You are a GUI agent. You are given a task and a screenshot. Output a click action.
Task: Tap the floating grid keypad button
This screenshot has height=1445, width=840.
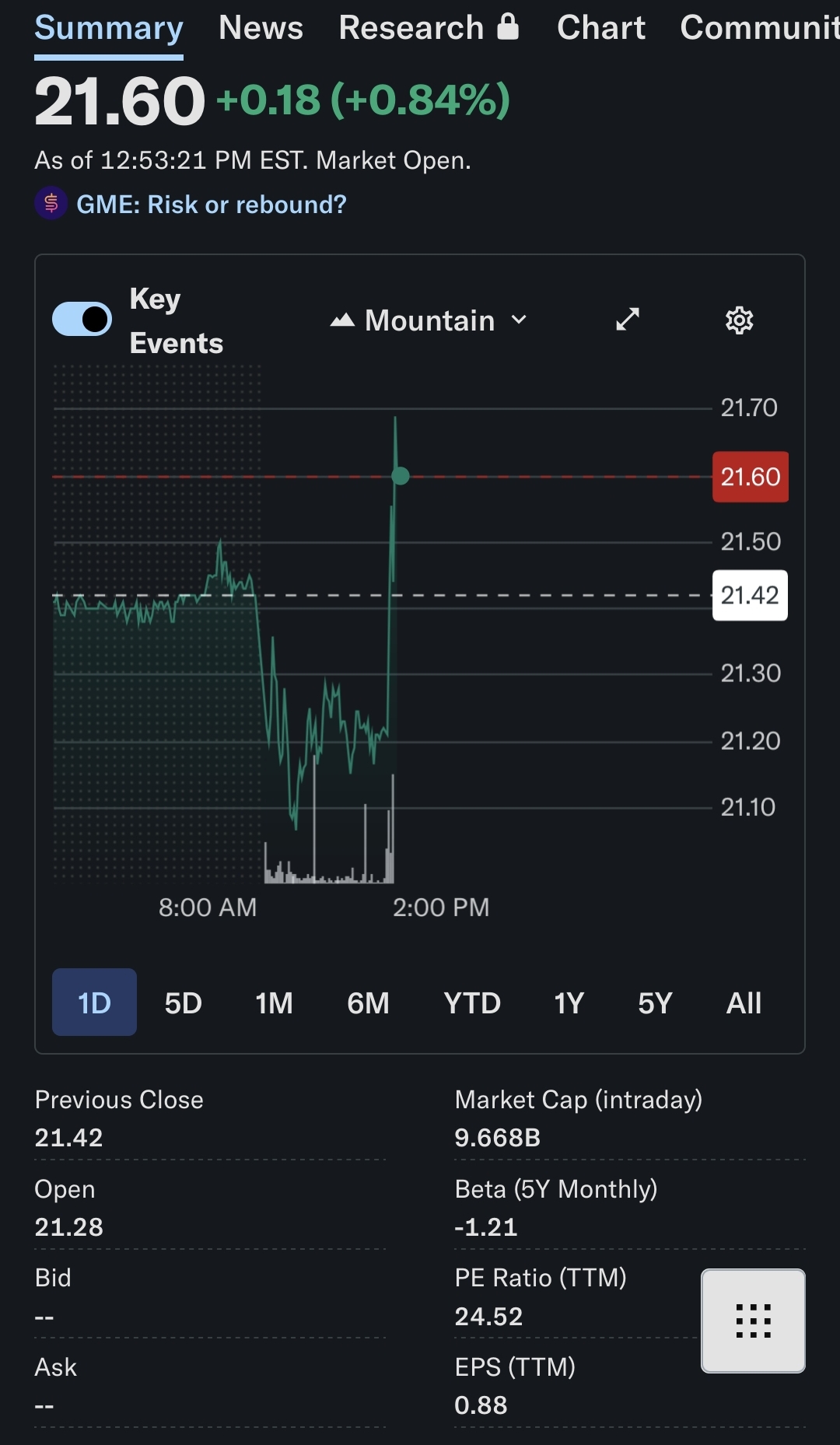tap(753, 1321)
